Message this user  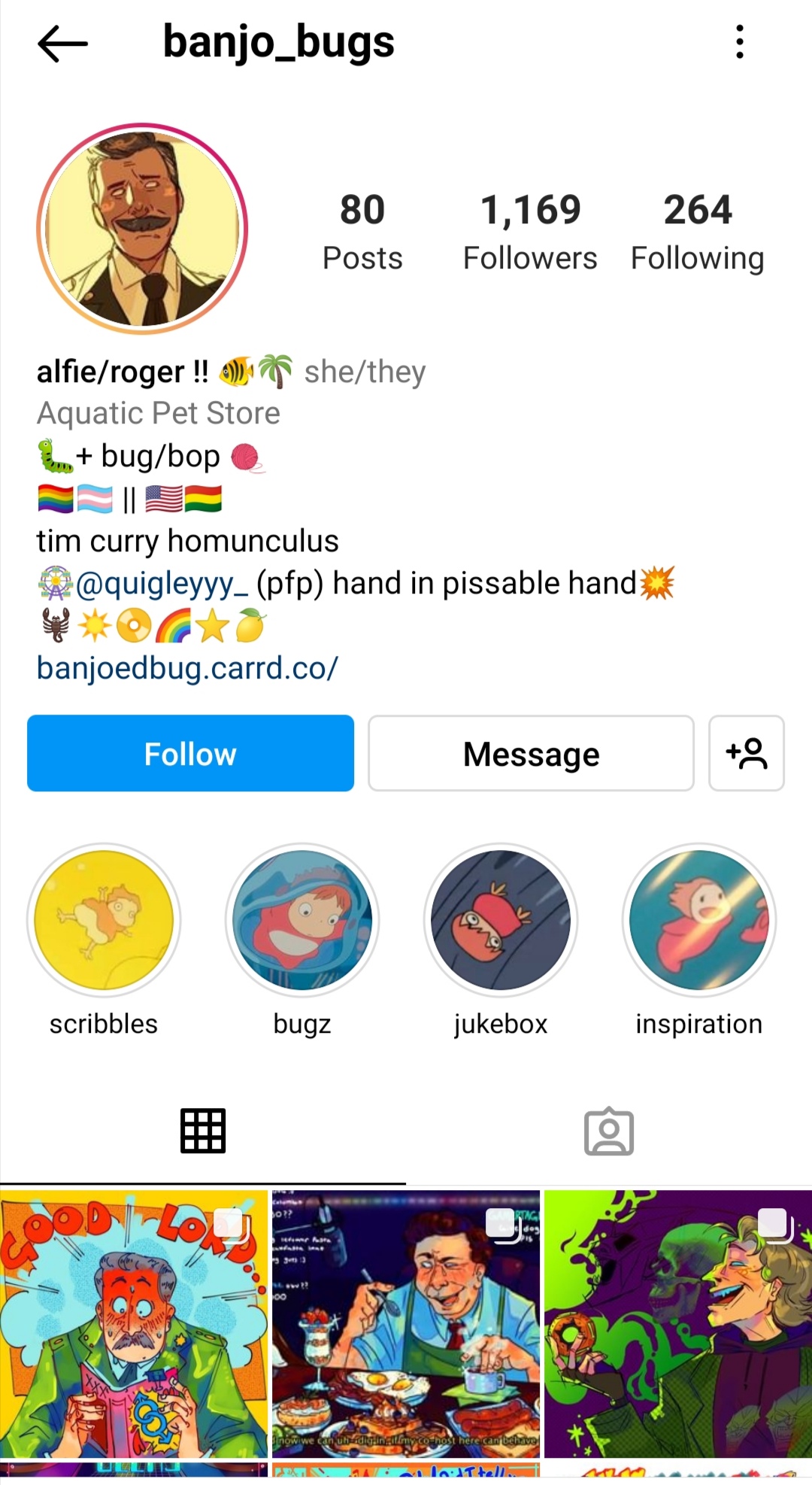click(x=531, y=753)
